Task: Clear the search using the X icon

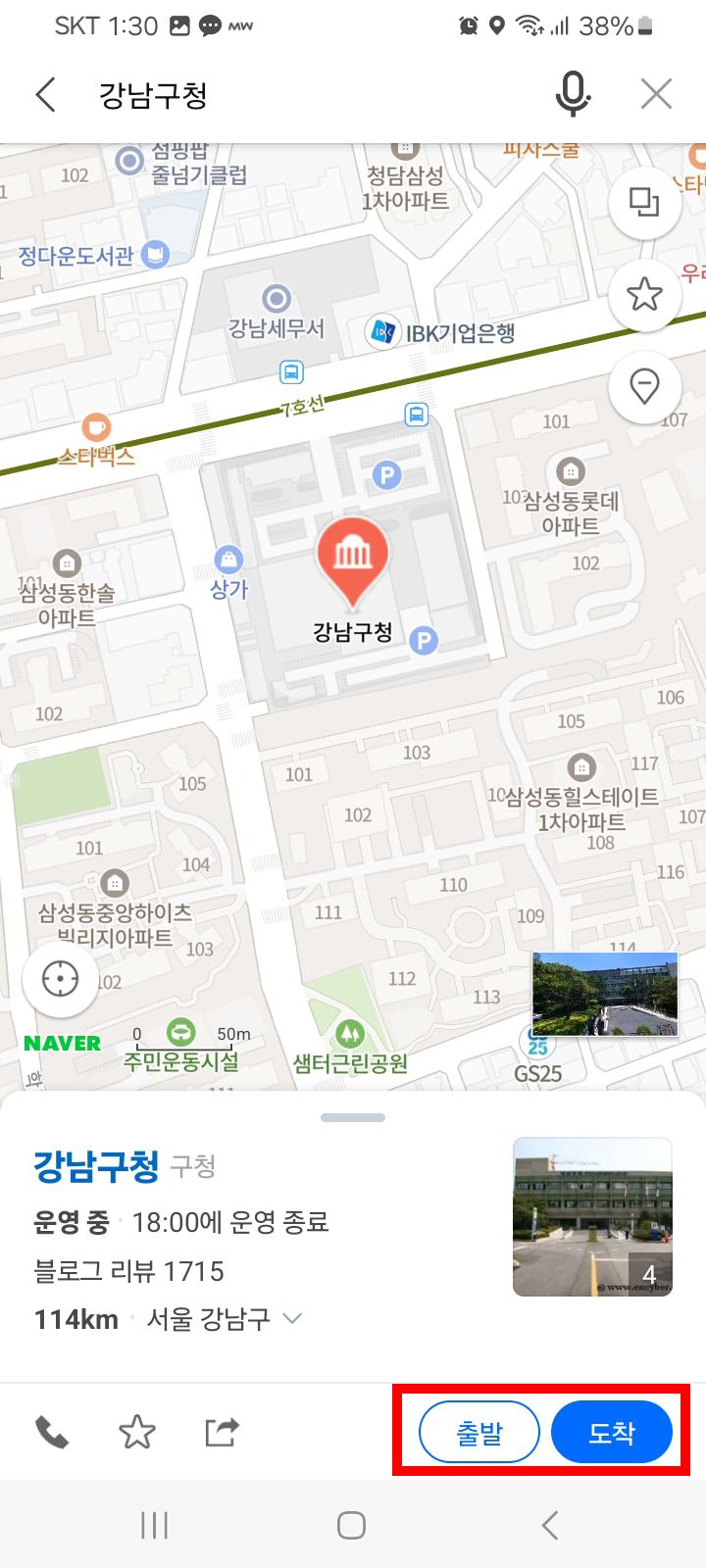Action: point(655,93)
